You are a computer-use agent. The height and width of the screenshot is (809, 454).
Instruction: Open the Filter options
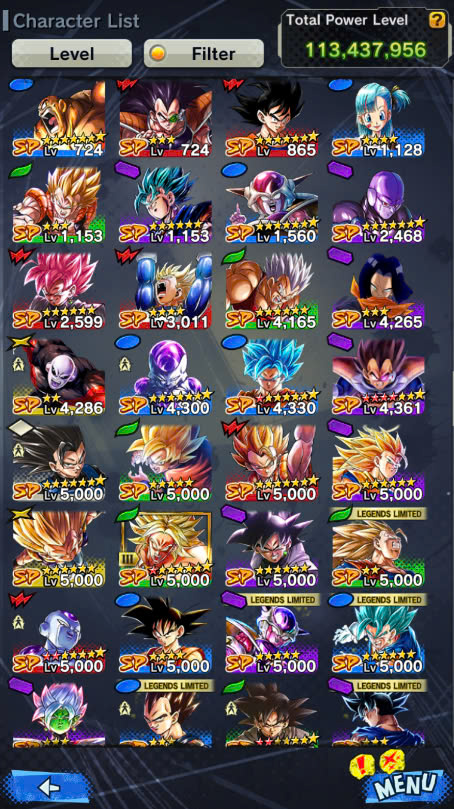pyautogui.click(x=204, y=54)
